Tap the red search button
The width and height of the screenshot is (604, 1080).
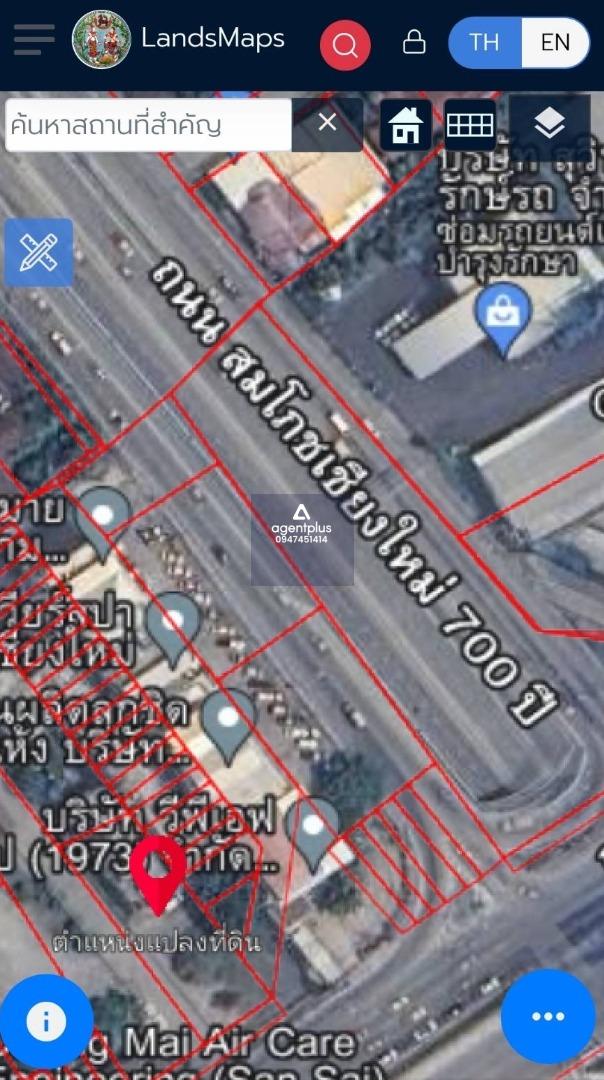click(x=345, y=45)
